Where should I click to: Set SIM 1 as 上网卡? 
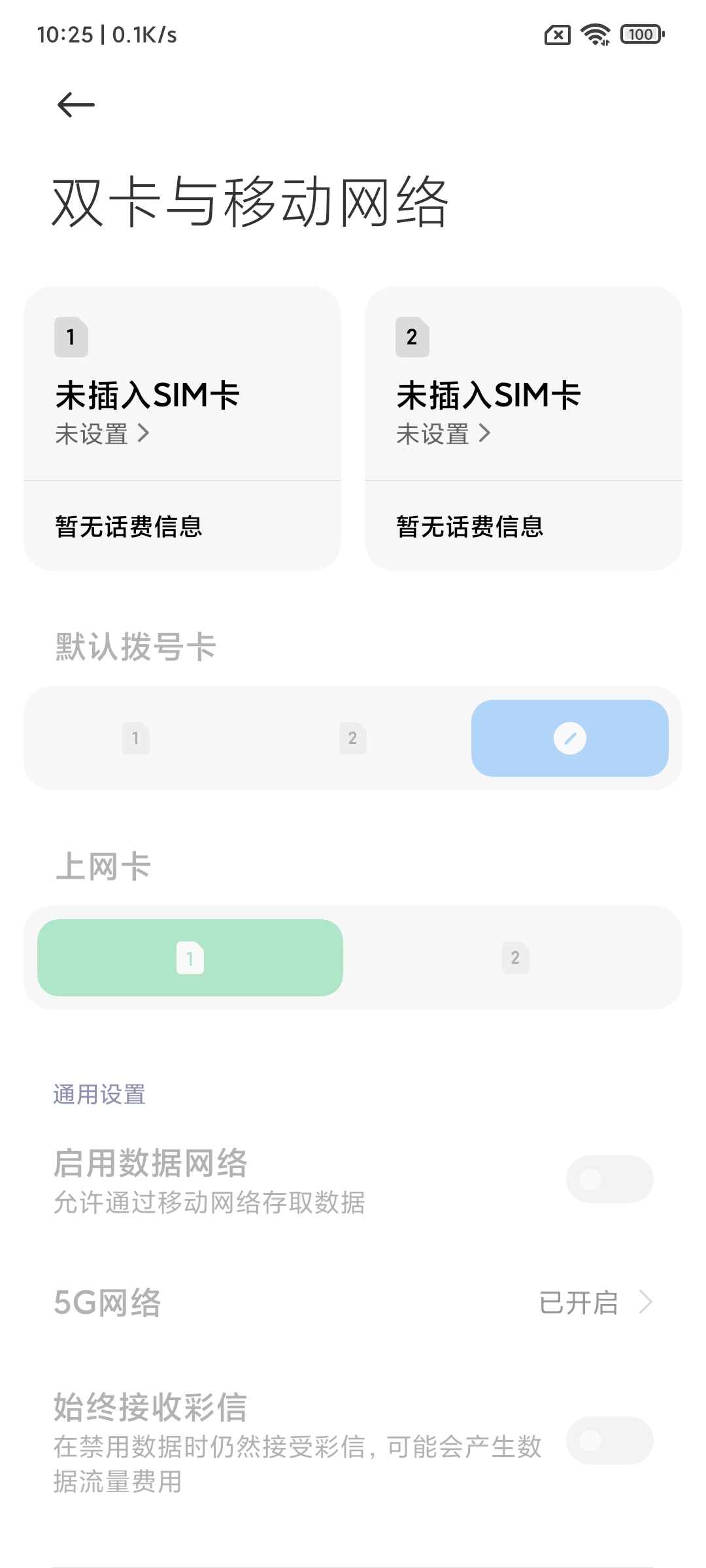(x=190, y=958)
